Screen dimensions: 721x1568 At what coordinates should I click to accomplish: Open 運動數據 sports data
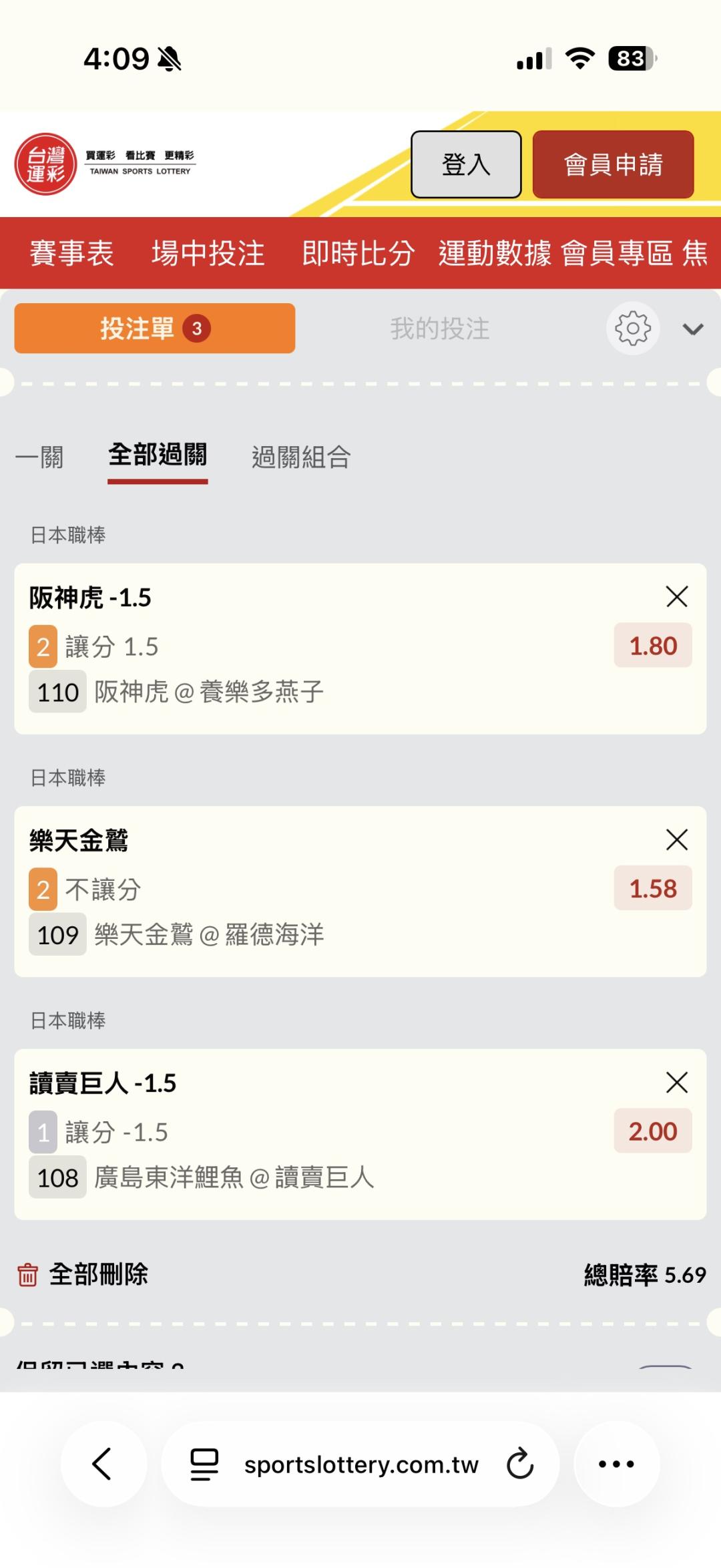click(495, 253)
